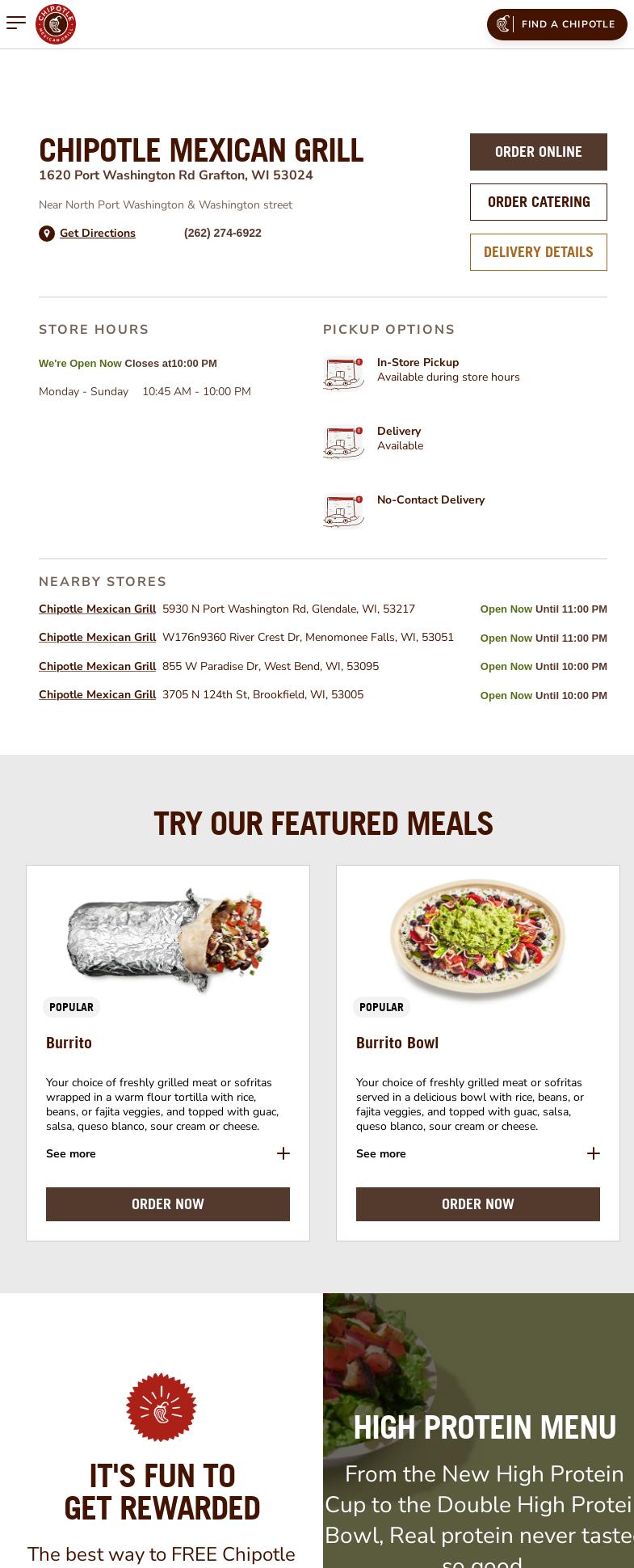
Task: Open the Brookfield nearby store link
Action: pyautogui.click(x=97, y=694)
